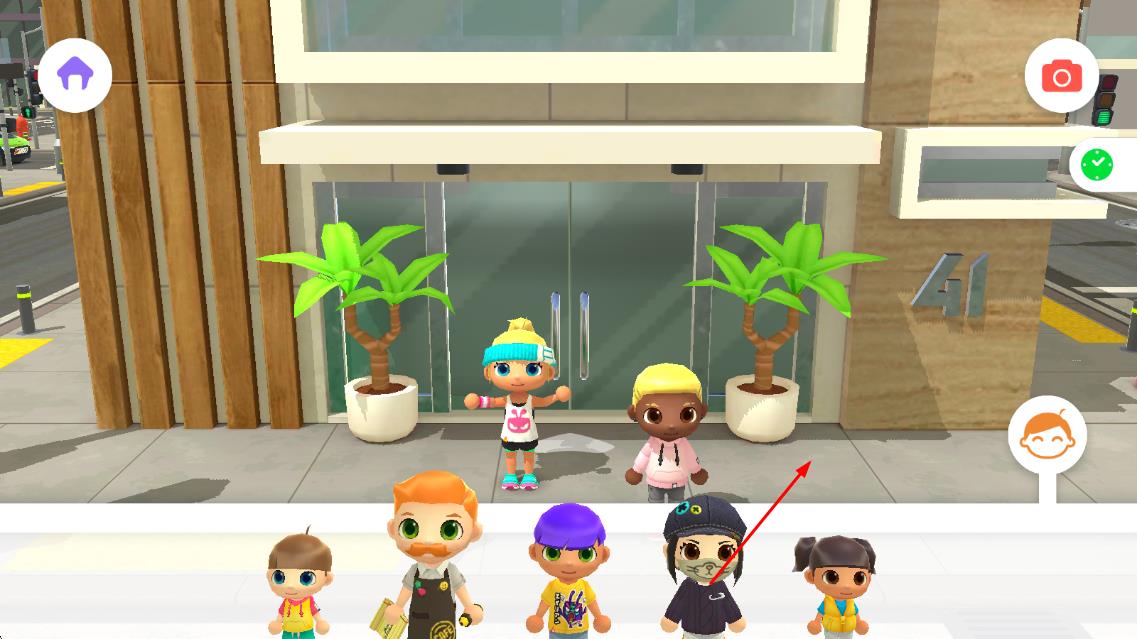
Task: Tap the yellow-haired character in pink hoodie
Action: click(667, 430)
